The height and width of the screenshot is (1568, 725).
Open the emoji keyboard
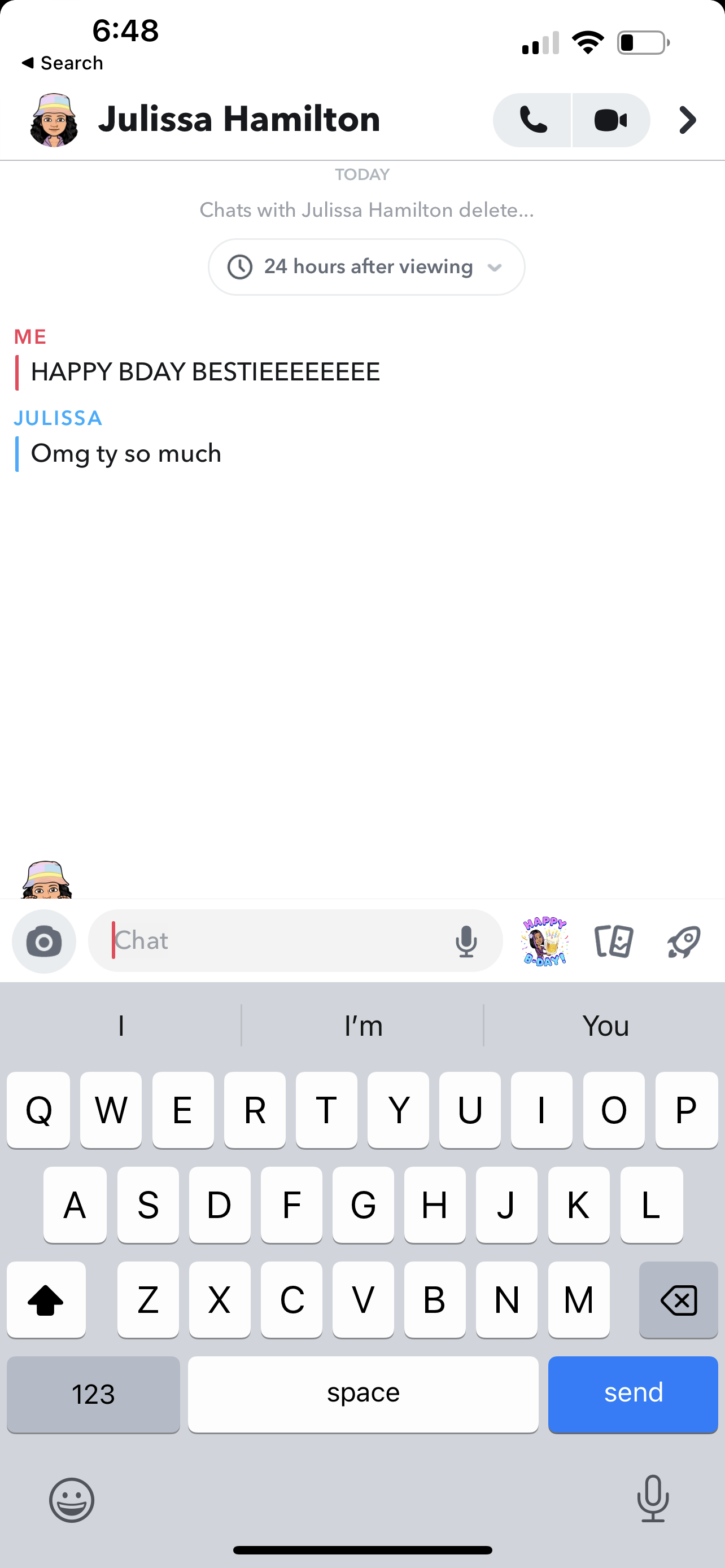tap(72, 1500)
